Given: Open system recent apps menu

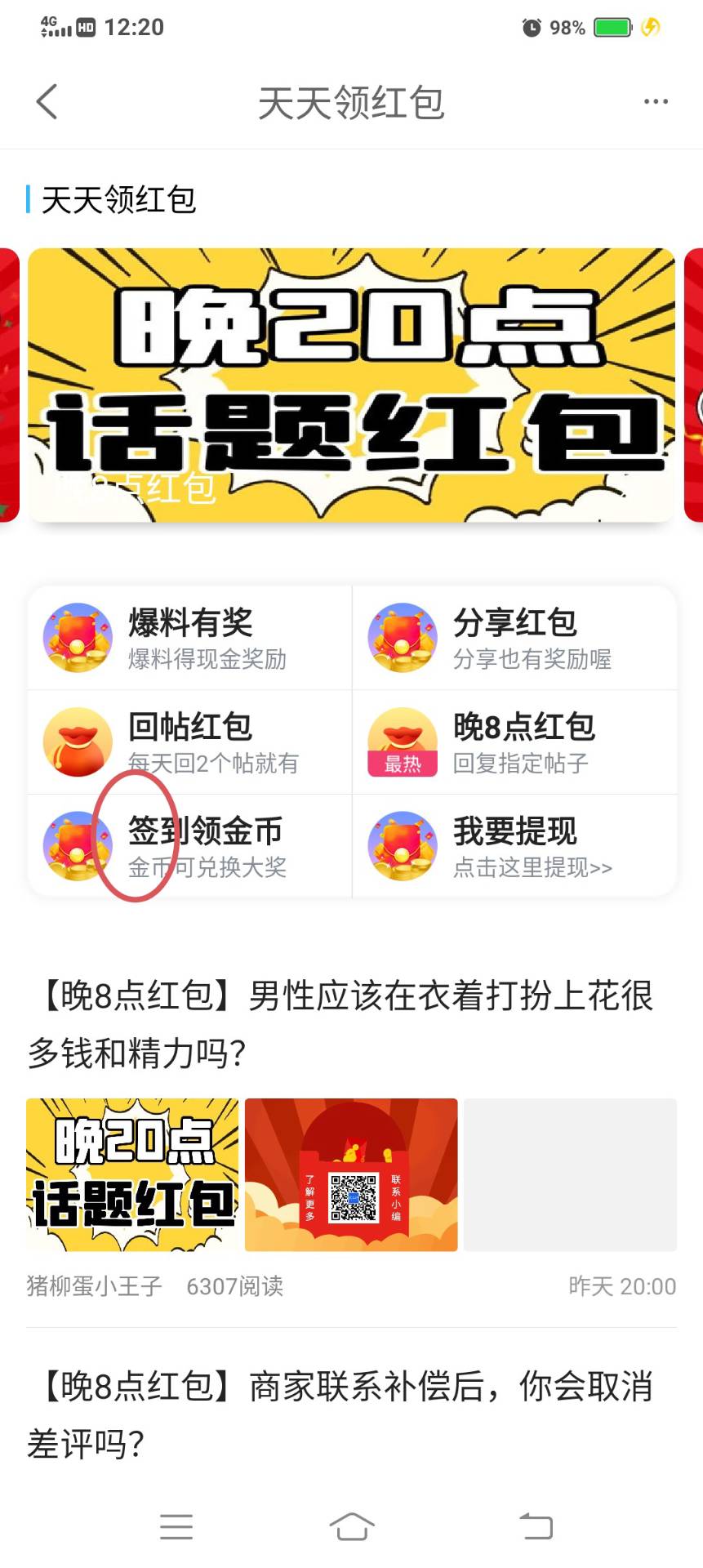Looking at the screenshot, I should pos(176,1526).
